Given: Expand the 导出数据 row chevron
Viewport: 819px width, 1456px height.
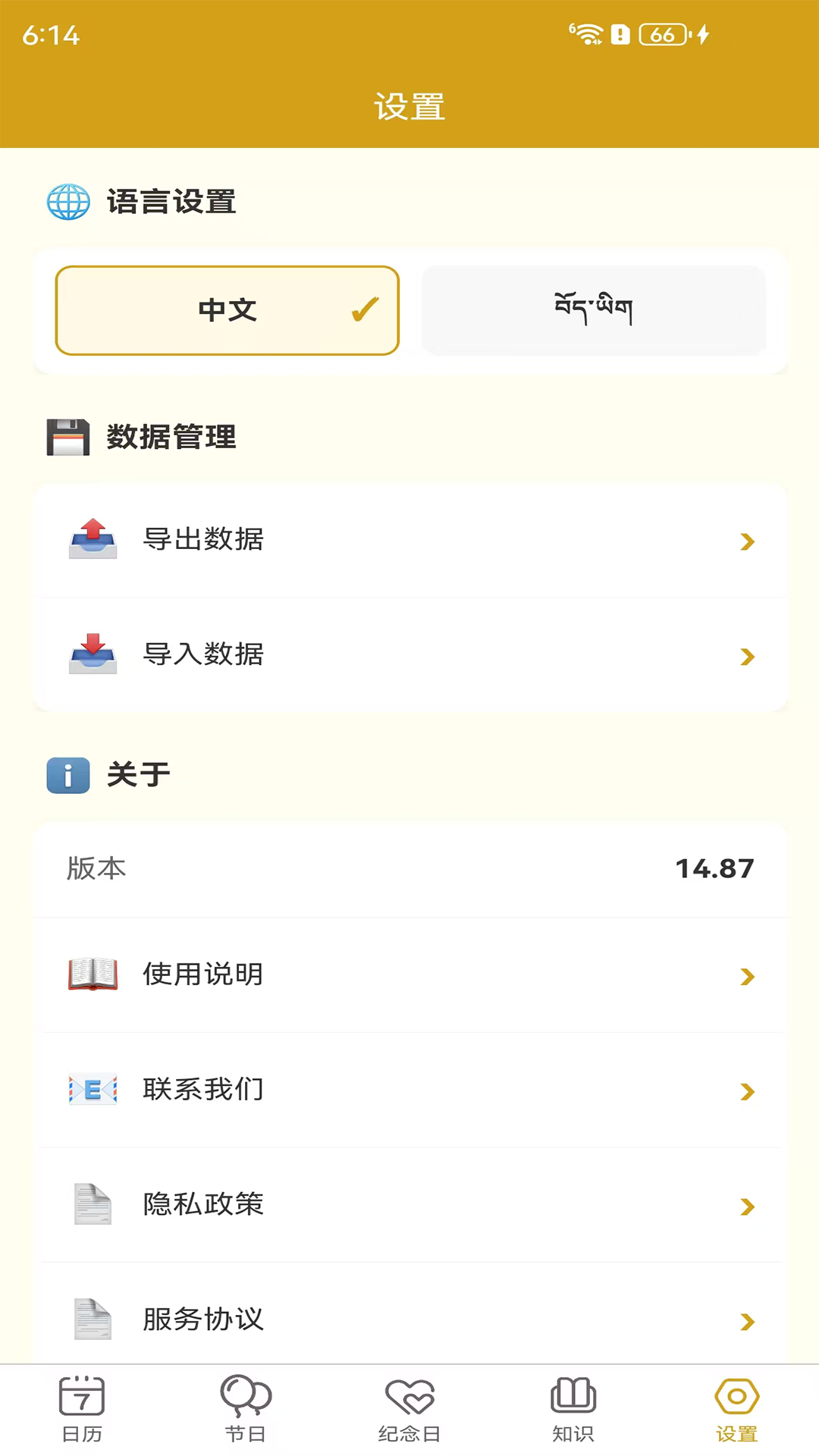Looking at the screenshot, I should point(748,540).
